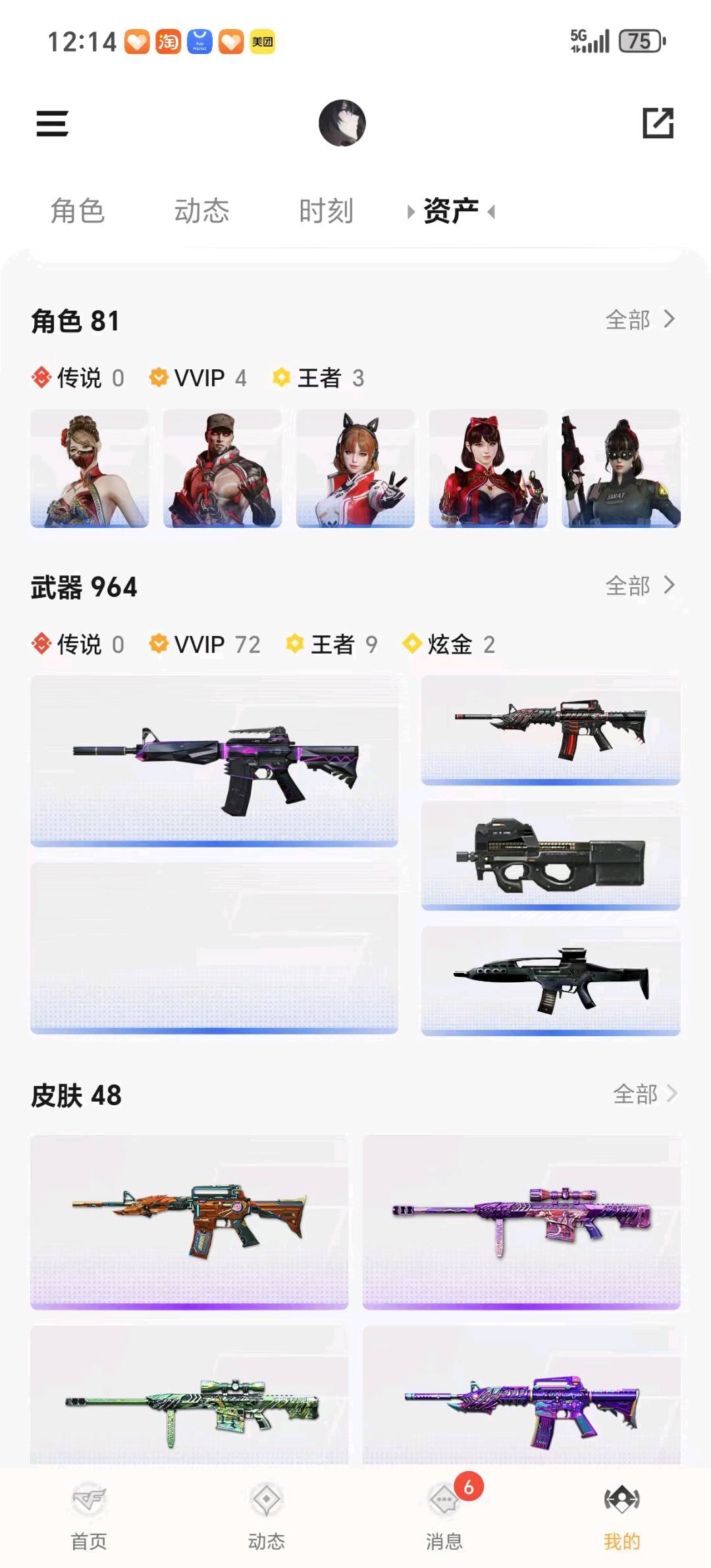Switch to the 时刻 tab
This screenshot has height=1568, width=711.
(x=326, y=211)
